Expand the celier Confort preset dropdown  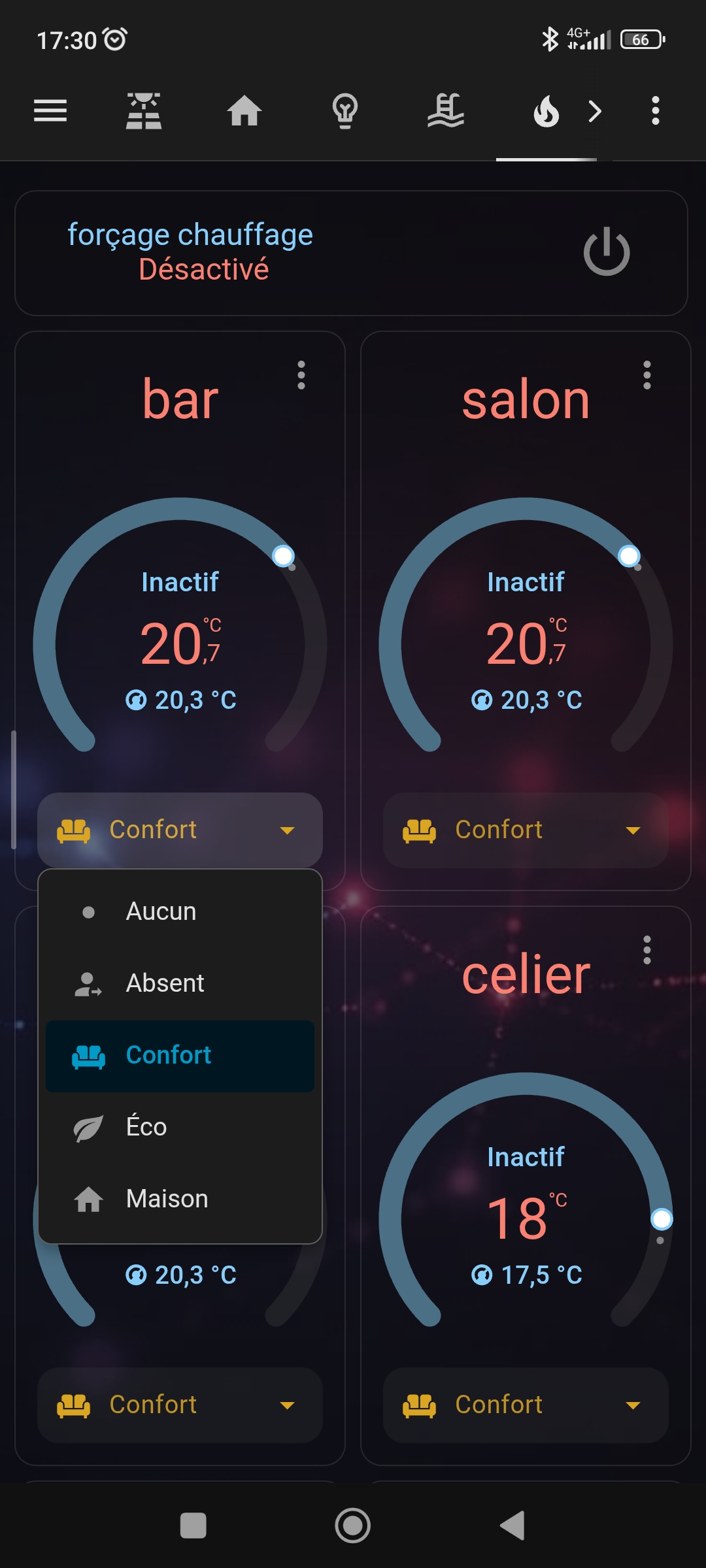coord(525,1405)
